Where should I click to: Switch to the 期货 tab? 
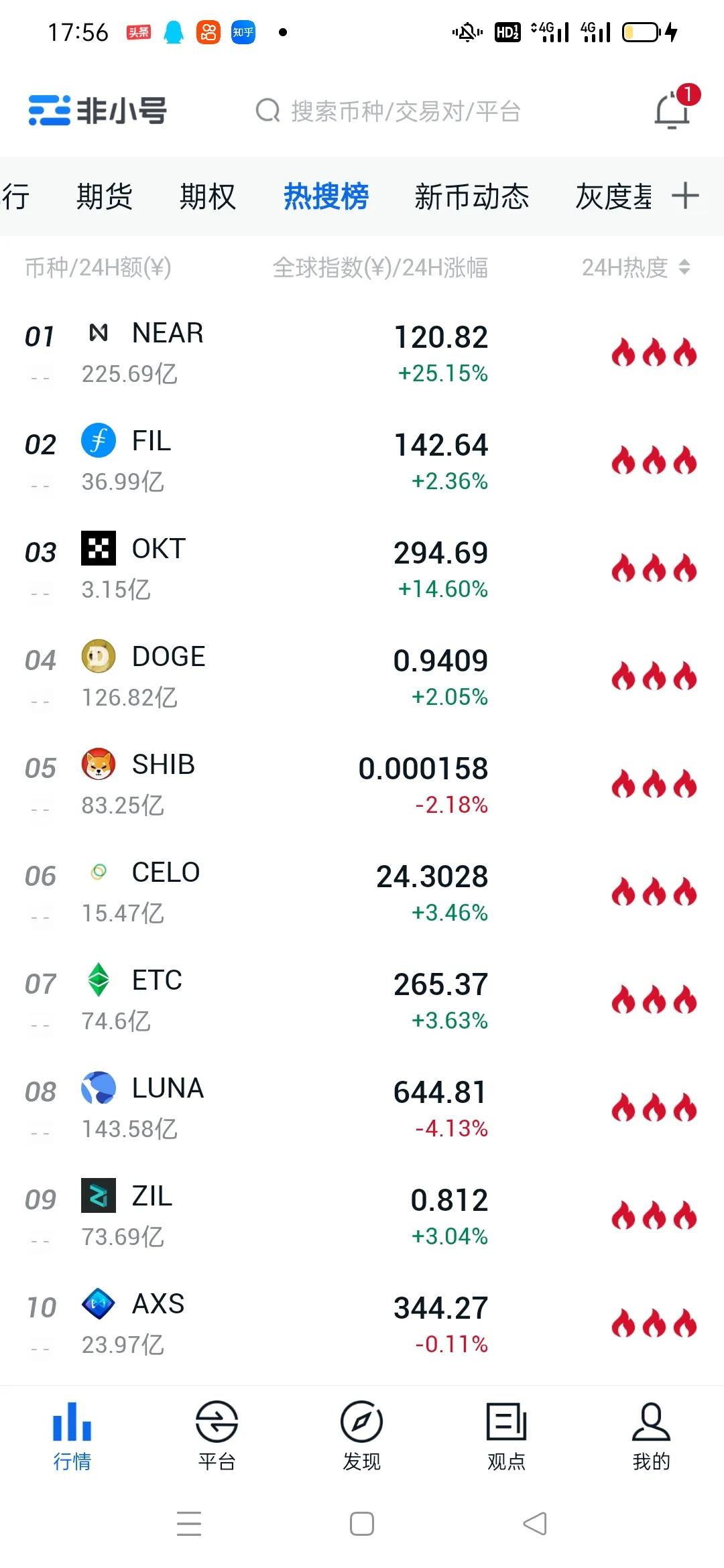(104, 196)
